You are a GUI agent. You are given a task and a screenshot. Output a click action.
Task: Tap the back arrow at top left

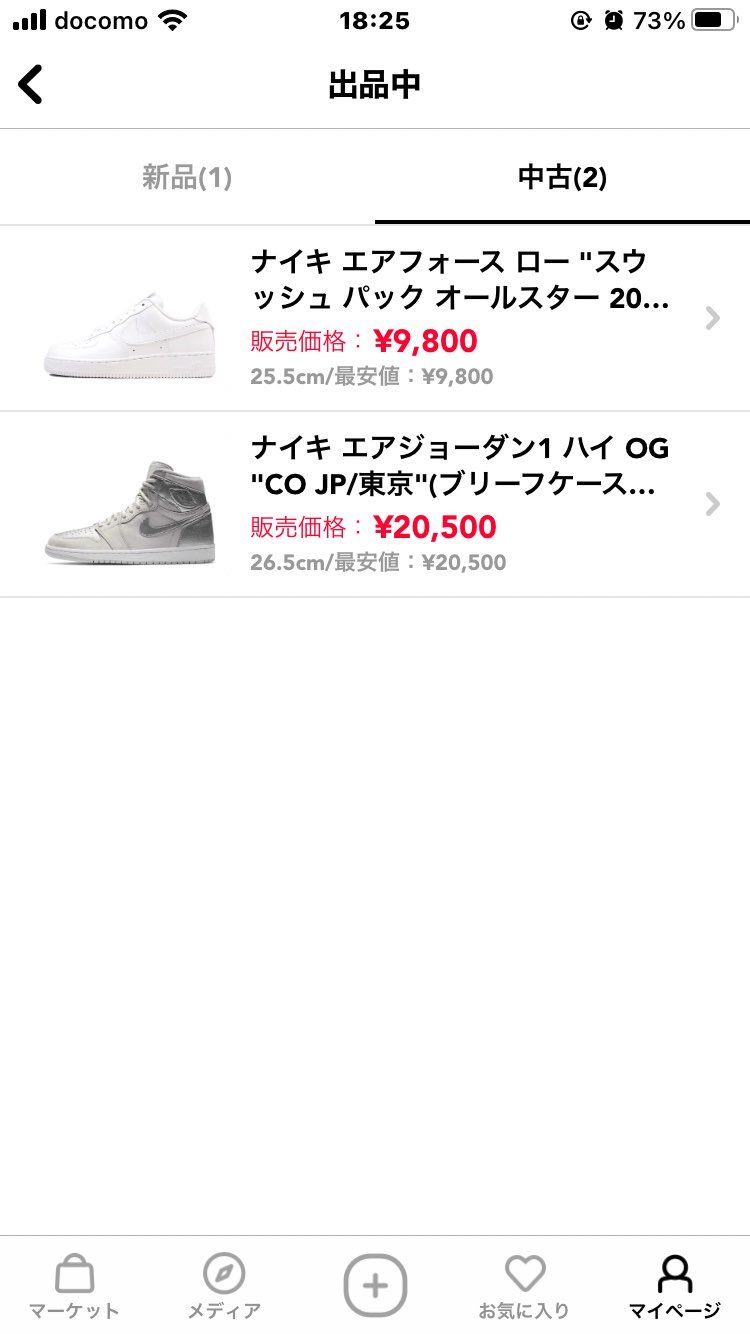30,84
